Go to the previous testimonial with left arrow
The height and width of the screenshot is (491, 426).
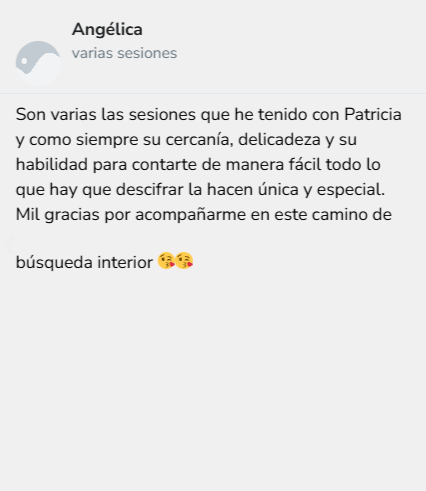[x=9, y=245]
